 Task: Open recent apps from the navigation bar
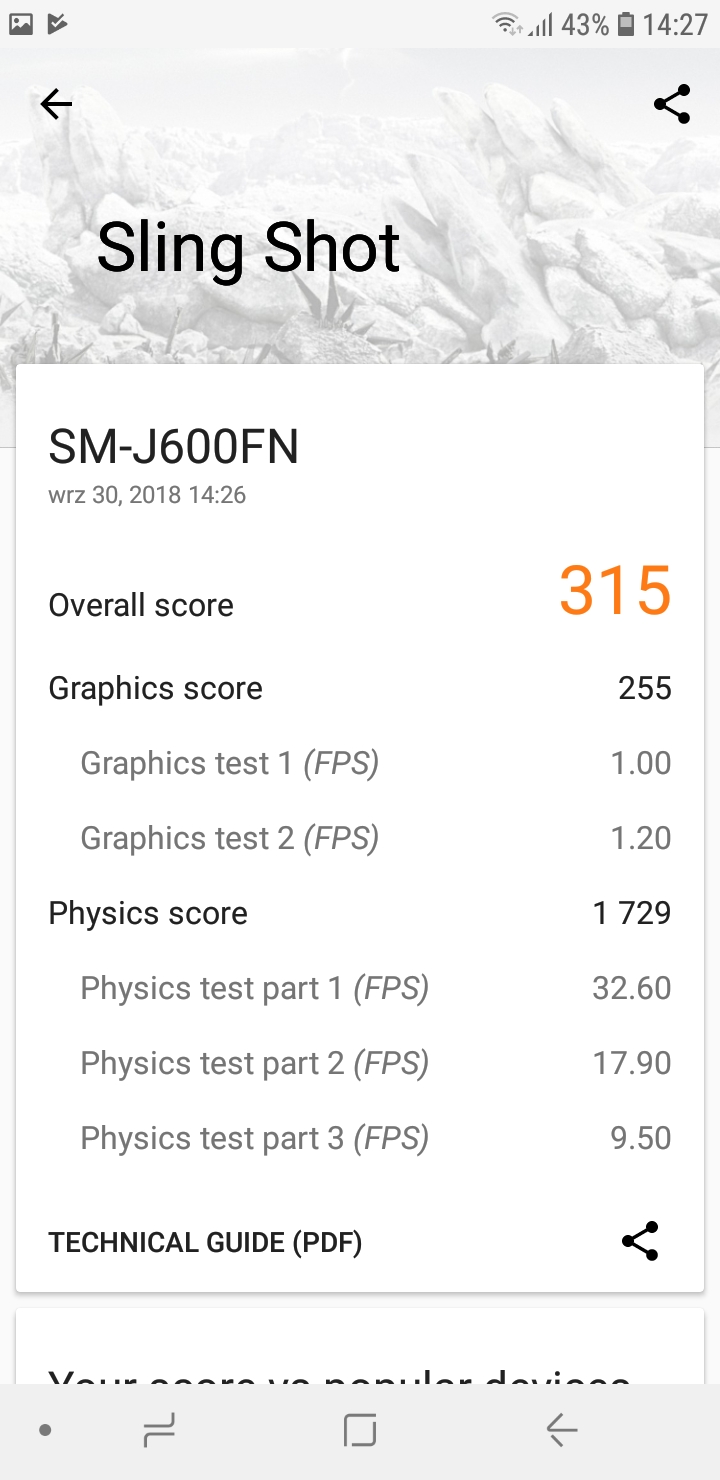(159, 1431)
